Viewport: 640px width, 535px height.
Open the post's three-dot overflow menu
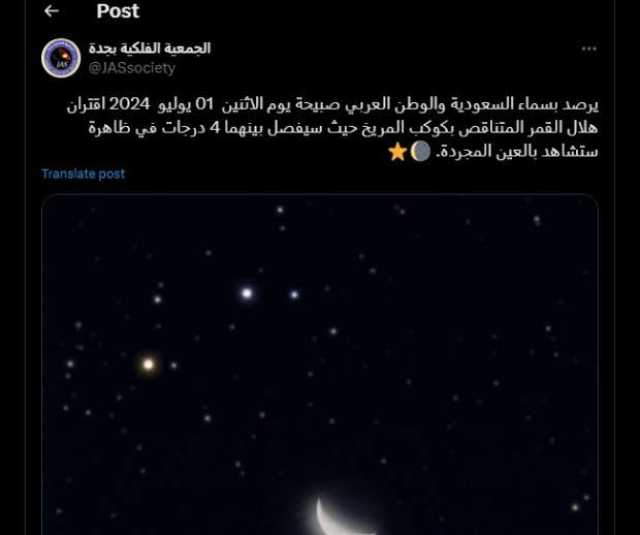coord(589,48)
